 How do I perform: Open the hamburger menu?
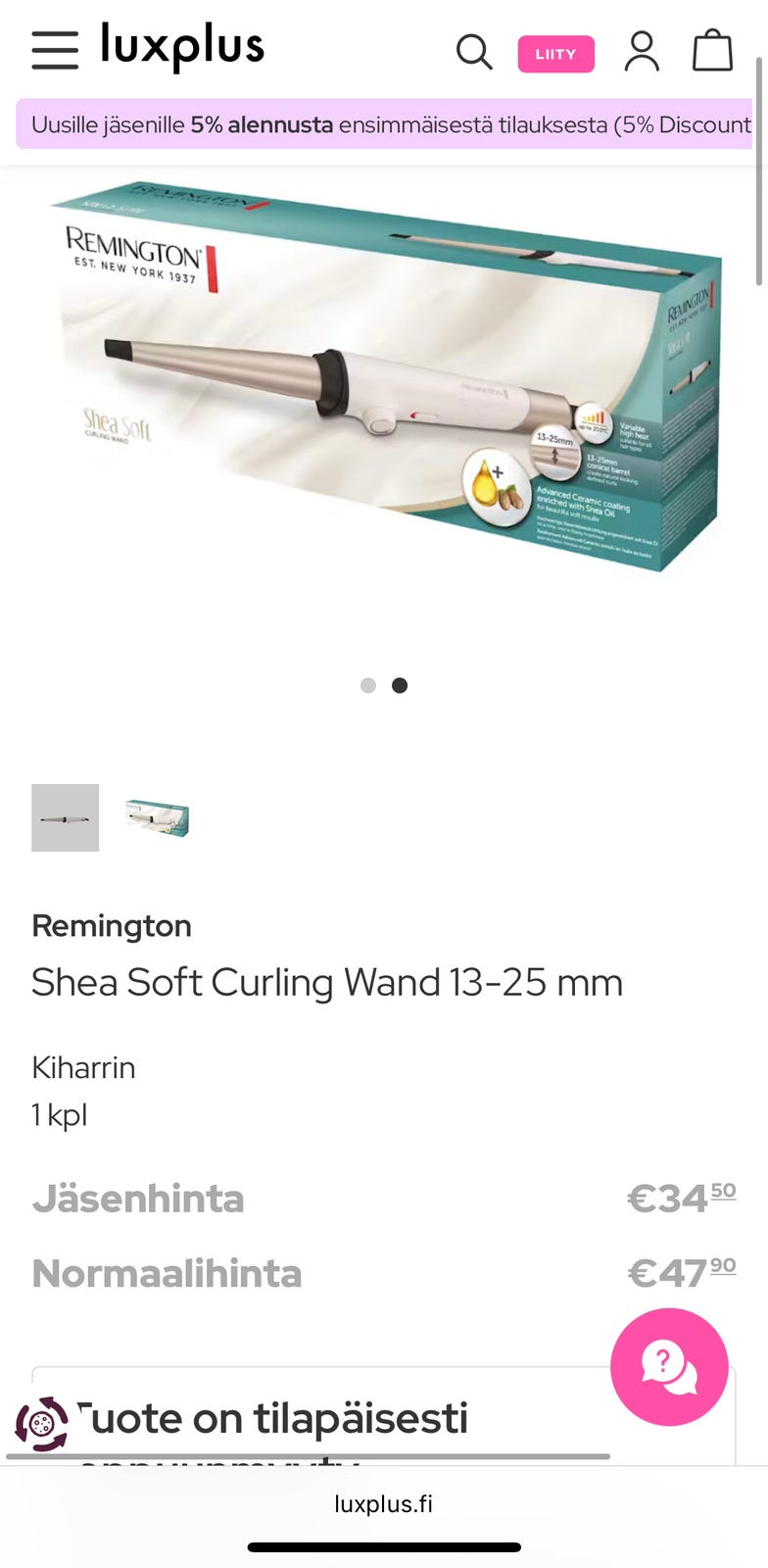pyautogui.click(x=55, y=50)
